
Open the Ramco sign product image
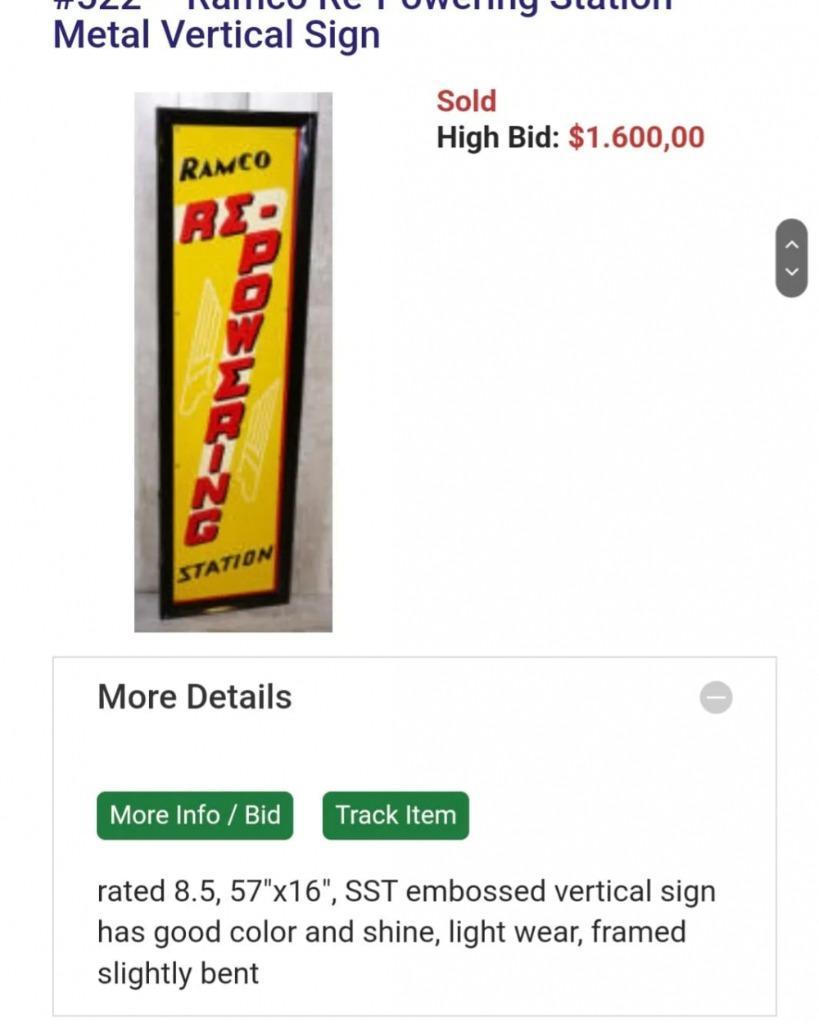[233, 362]
